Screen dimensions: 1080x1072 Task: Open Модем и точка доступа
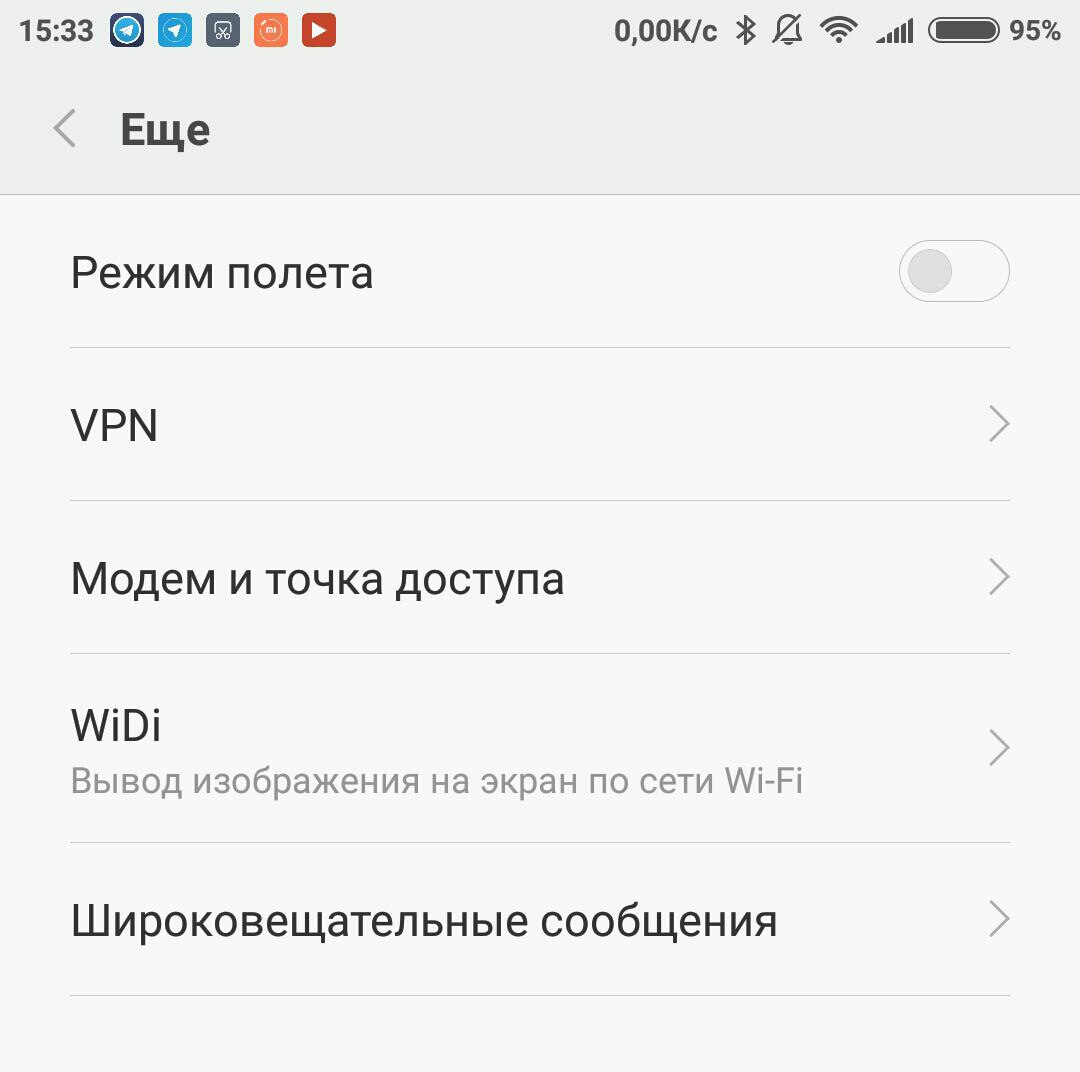540,578
